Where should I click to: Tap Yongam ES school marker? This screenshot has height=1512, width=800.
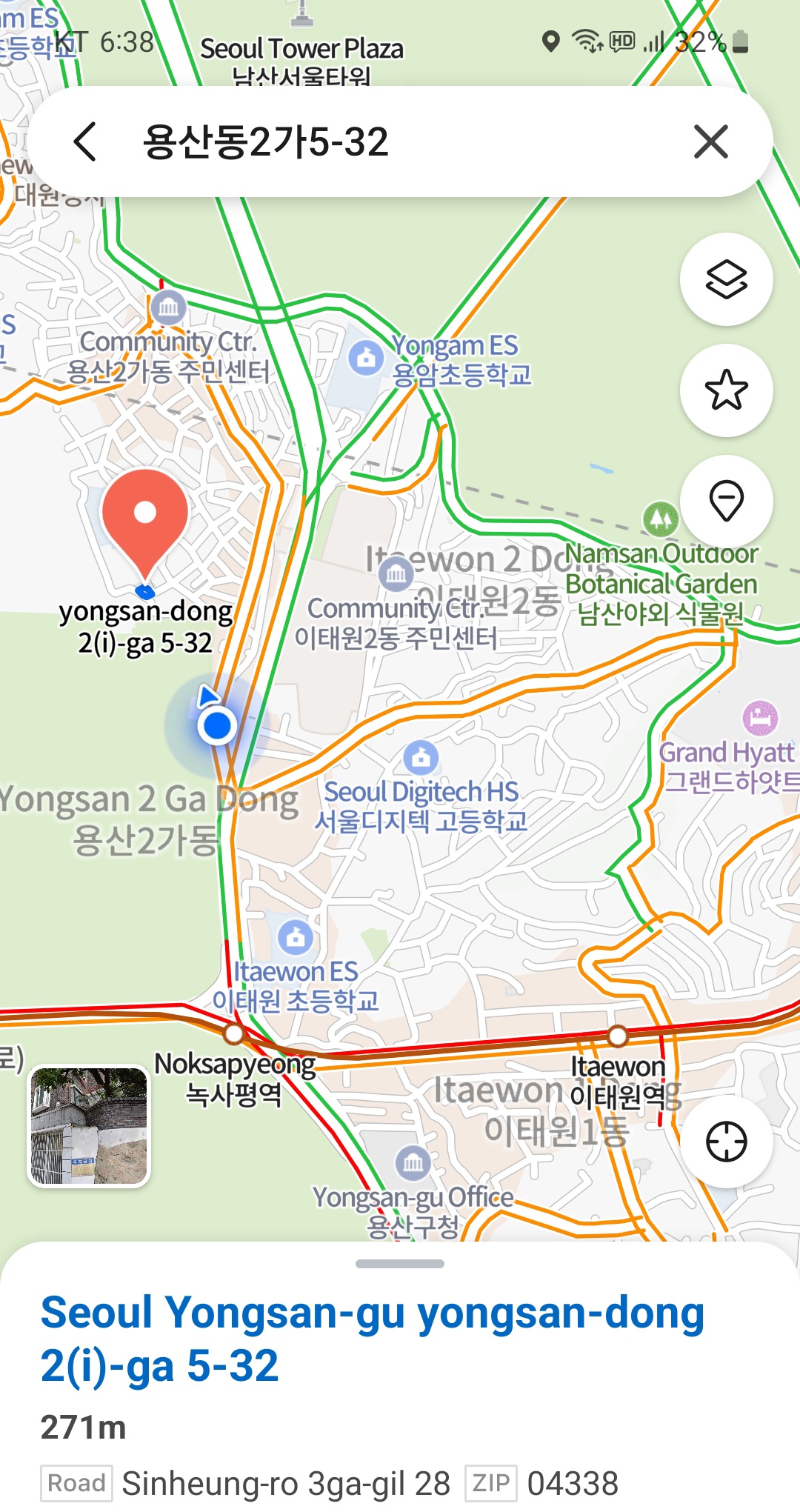(366, 359)
